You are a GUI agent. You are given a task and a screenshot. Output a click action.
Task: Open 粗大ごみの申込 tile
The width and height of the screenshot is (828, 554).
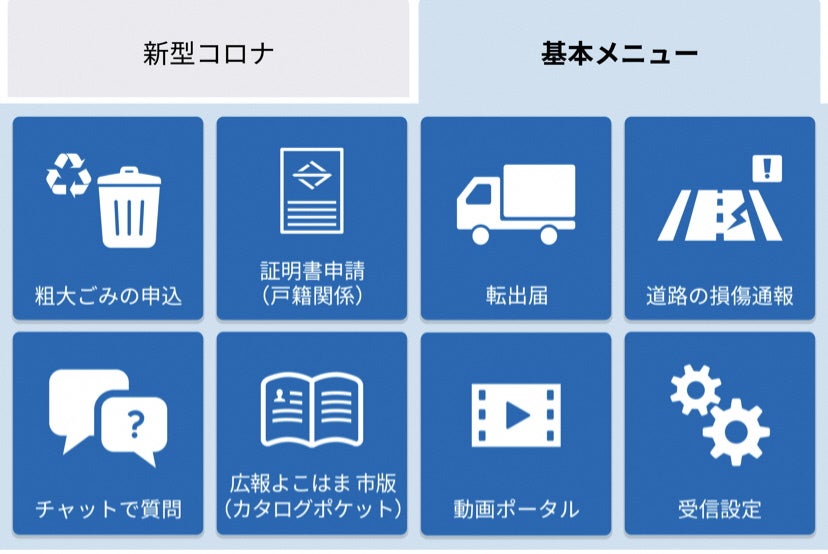tap(108, 218)
